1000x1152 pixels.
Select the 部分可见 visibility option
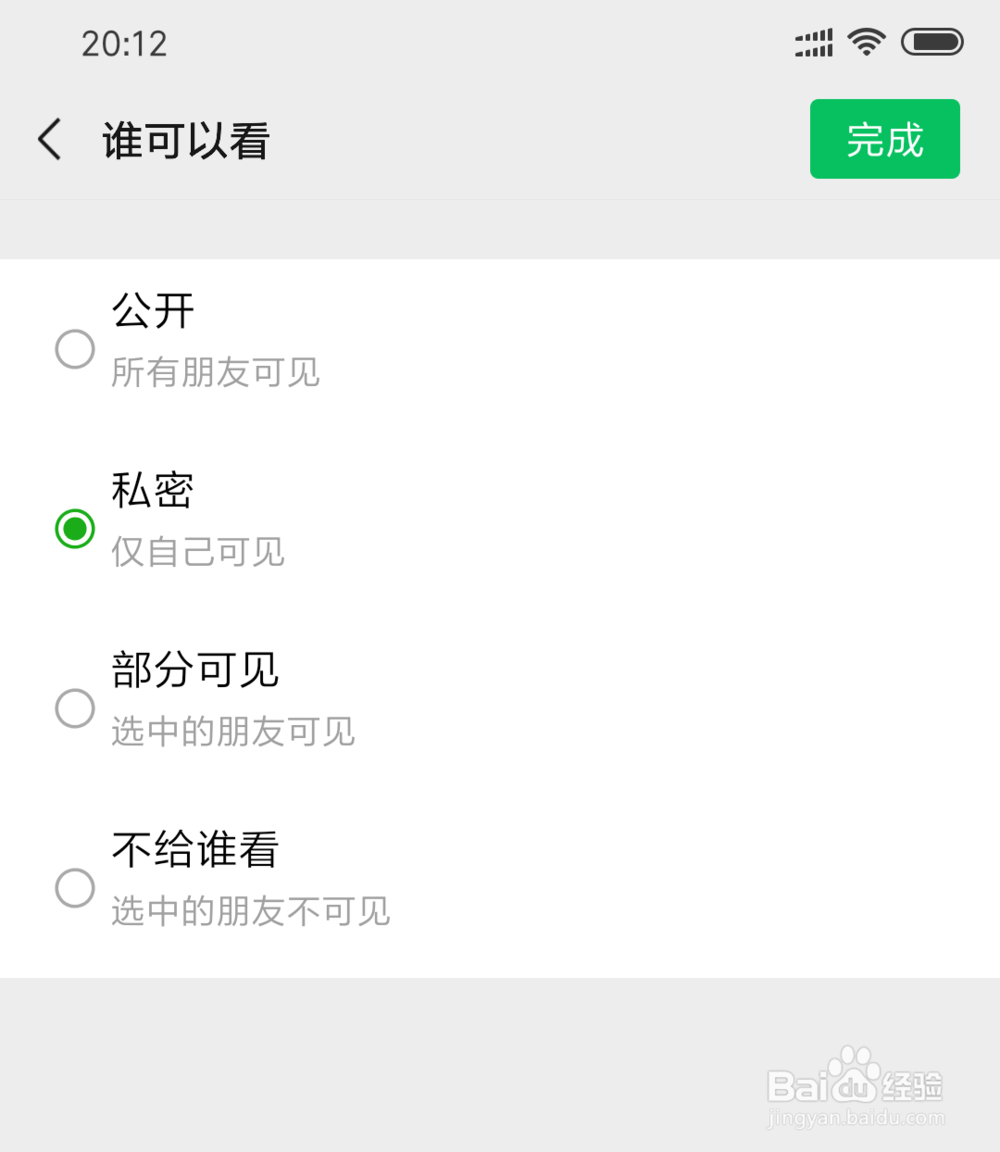74,708
